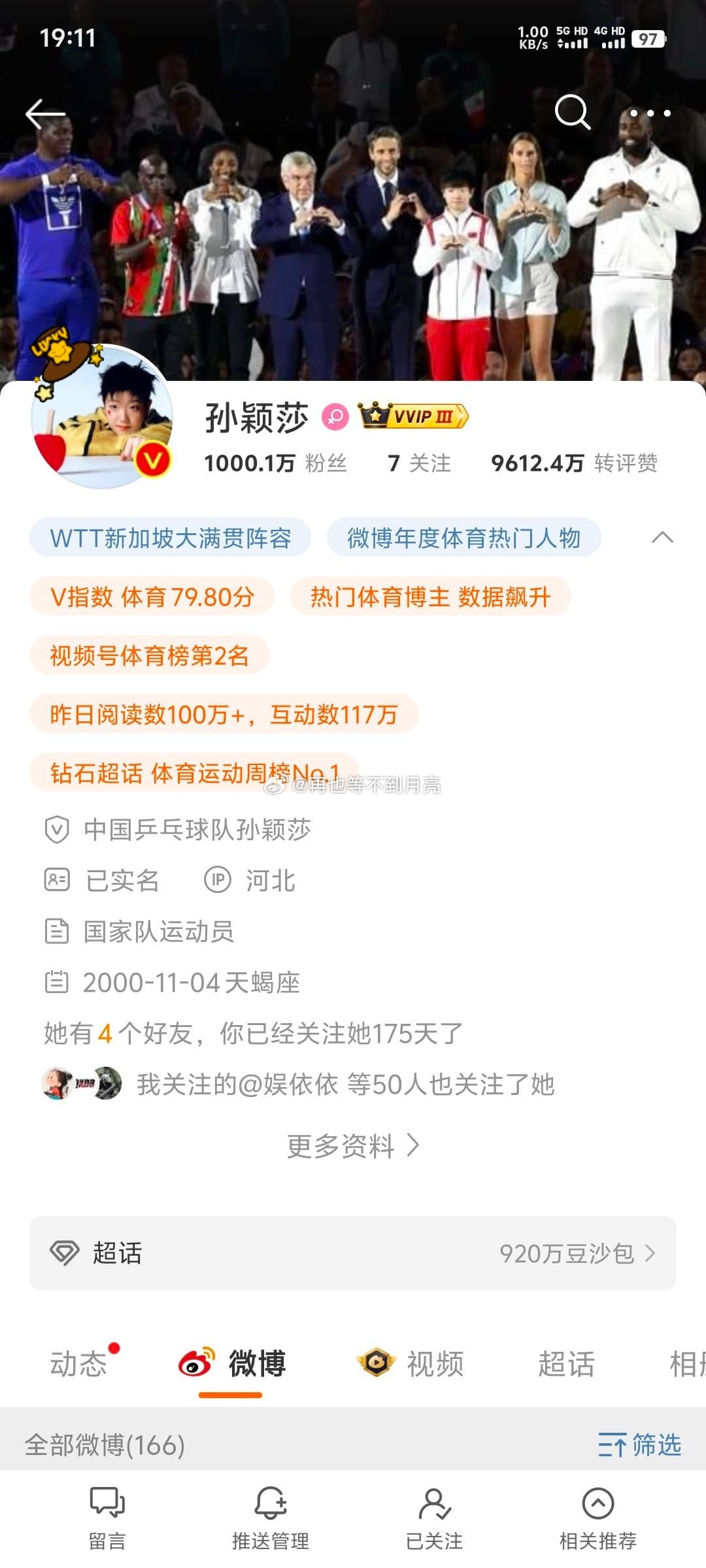Open the 视频号体育榜第2名 tag
706x1568 pixels.
tap(149, 655)
